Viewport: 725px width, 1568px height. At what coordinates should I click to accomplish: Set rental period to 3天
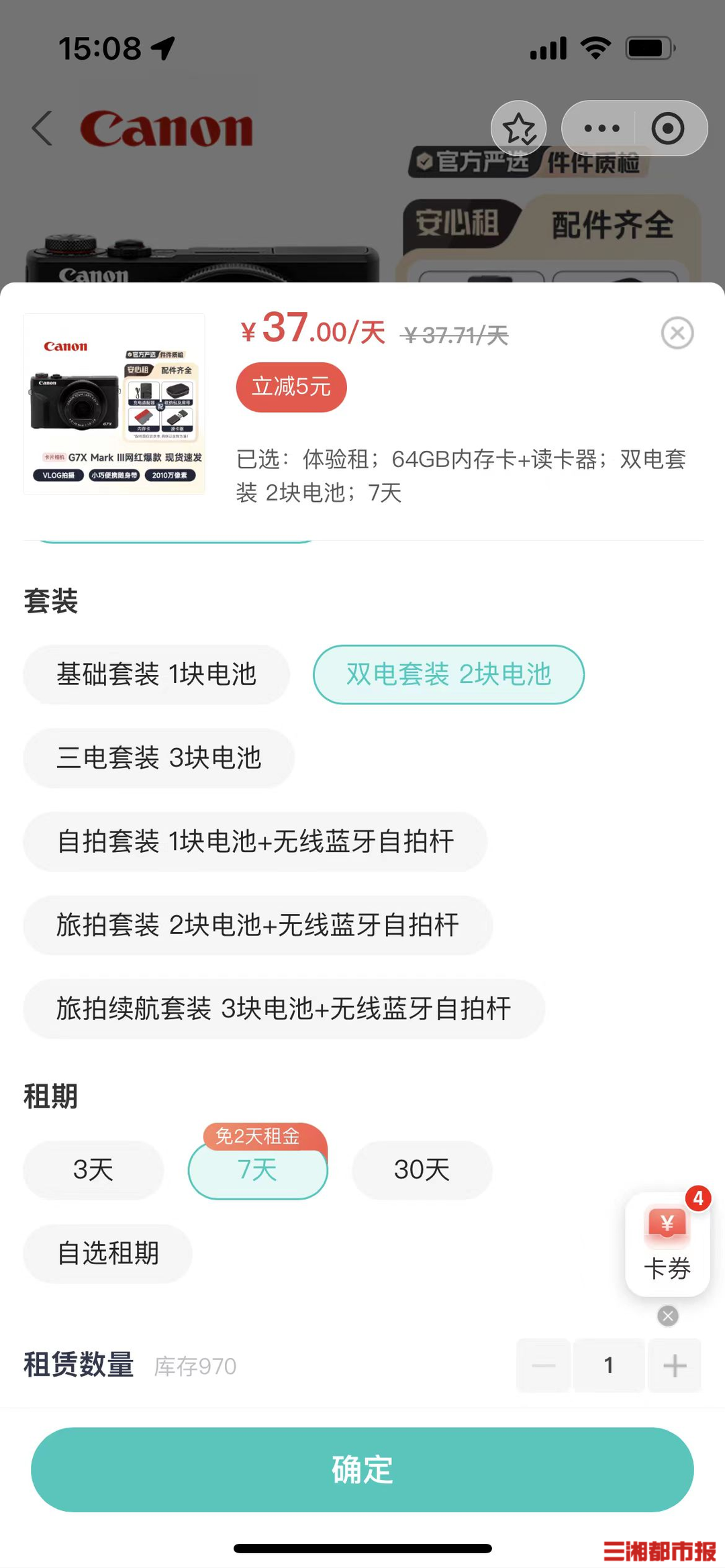tap(93, 1169)
